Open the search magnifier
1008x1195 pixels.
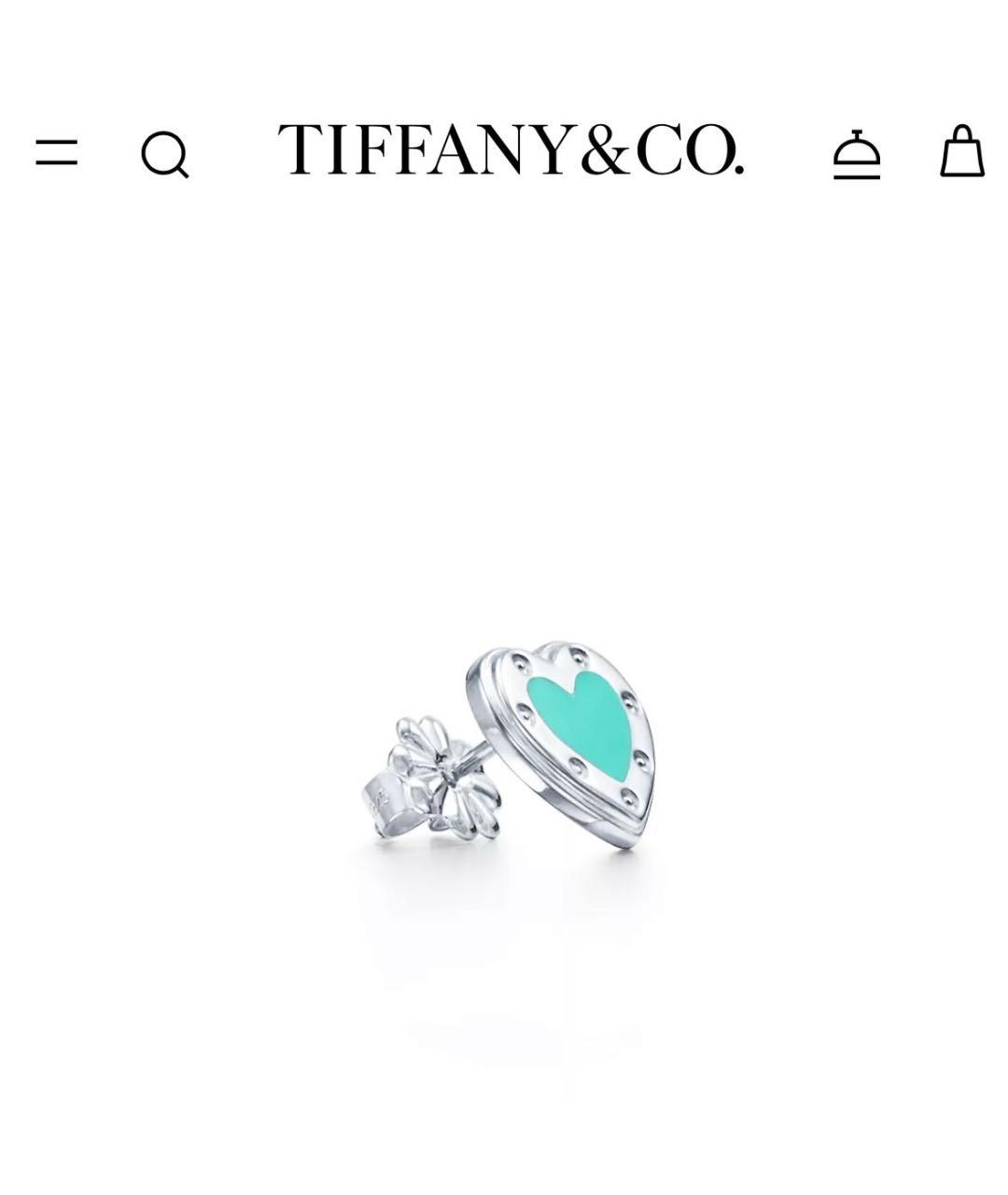click(165, 154)
